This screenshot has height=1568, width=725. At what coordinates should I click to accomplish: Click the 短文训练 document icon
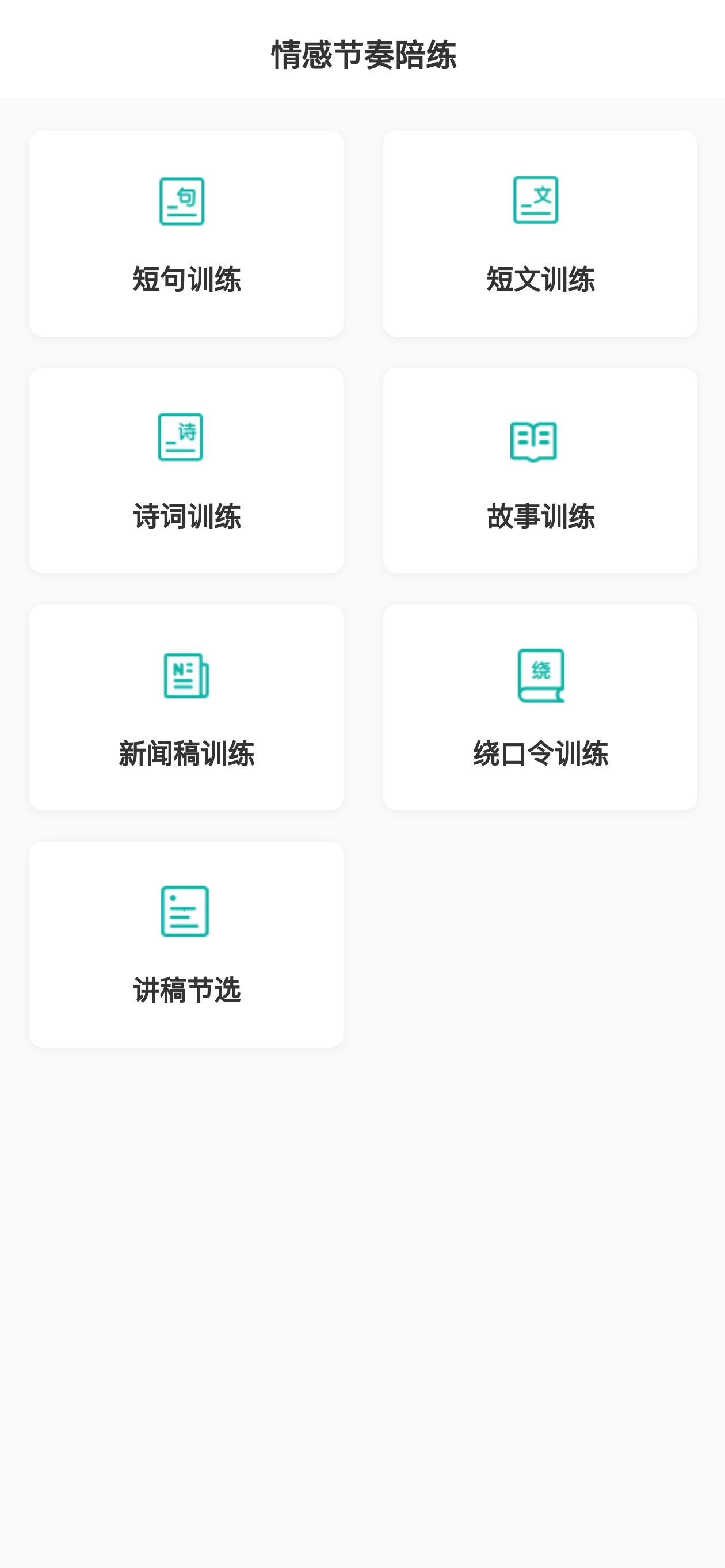[x=536, y=201]
